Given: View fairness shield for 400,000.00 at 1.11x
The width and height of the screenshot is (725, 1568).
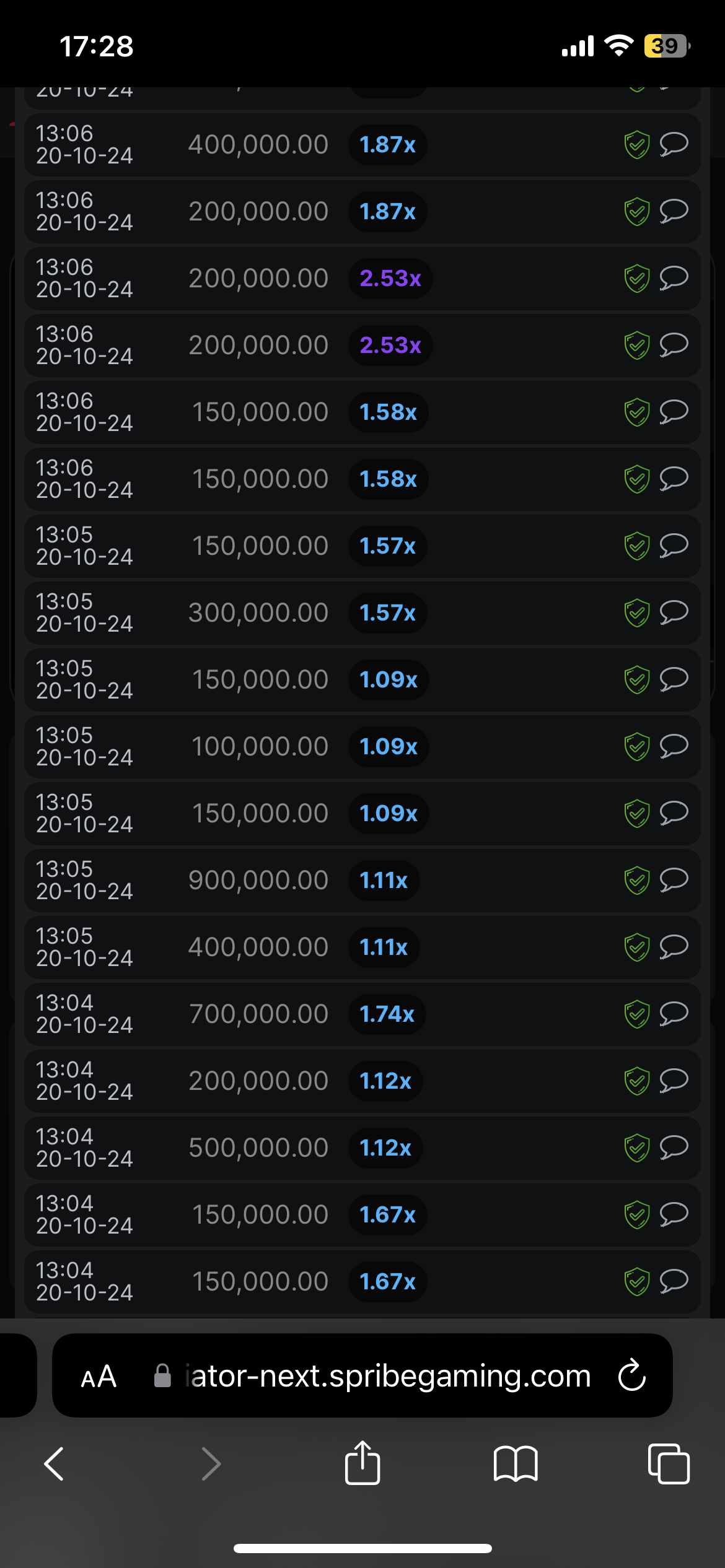Looking at the screenshot, I should tap(636, 947).
